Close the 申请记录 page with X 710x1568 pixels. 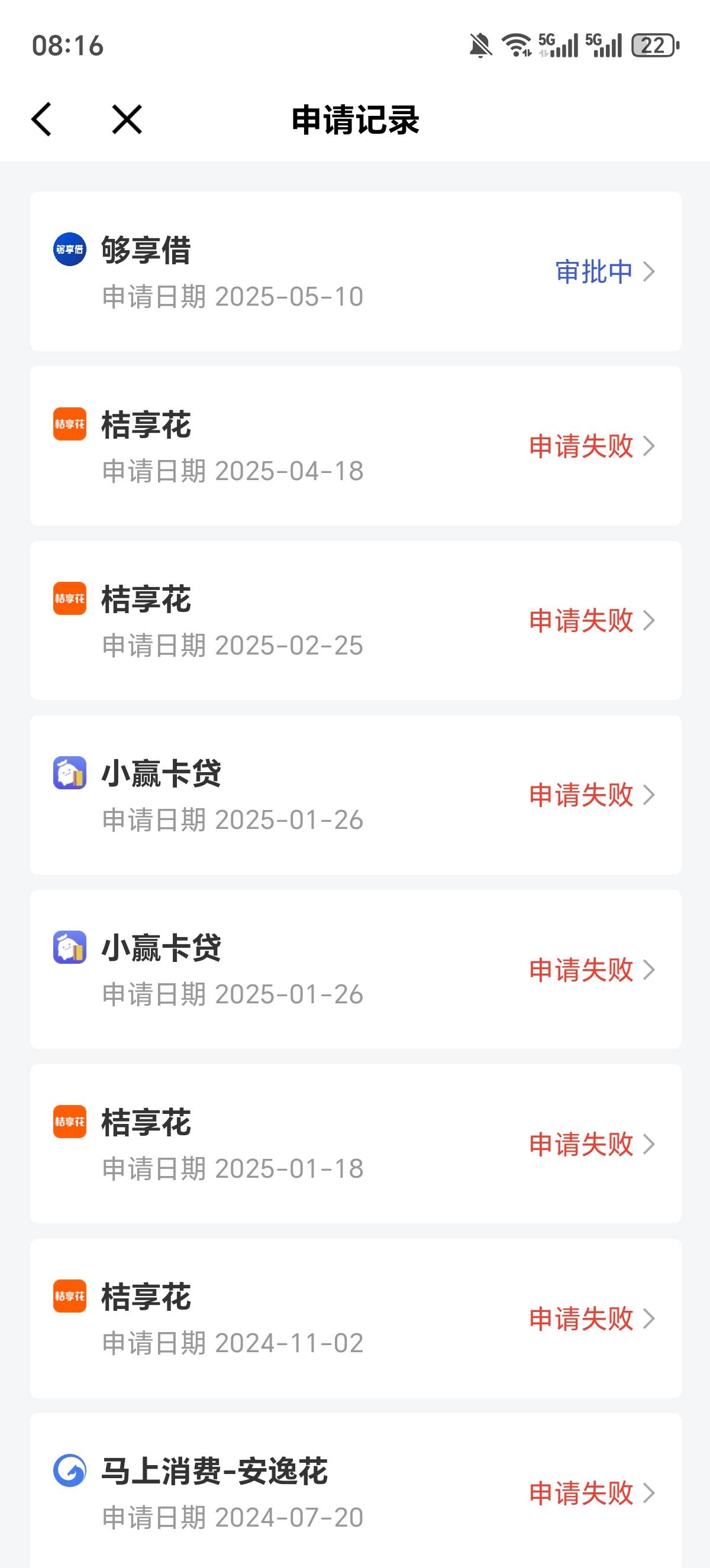[x=127, y=119]
